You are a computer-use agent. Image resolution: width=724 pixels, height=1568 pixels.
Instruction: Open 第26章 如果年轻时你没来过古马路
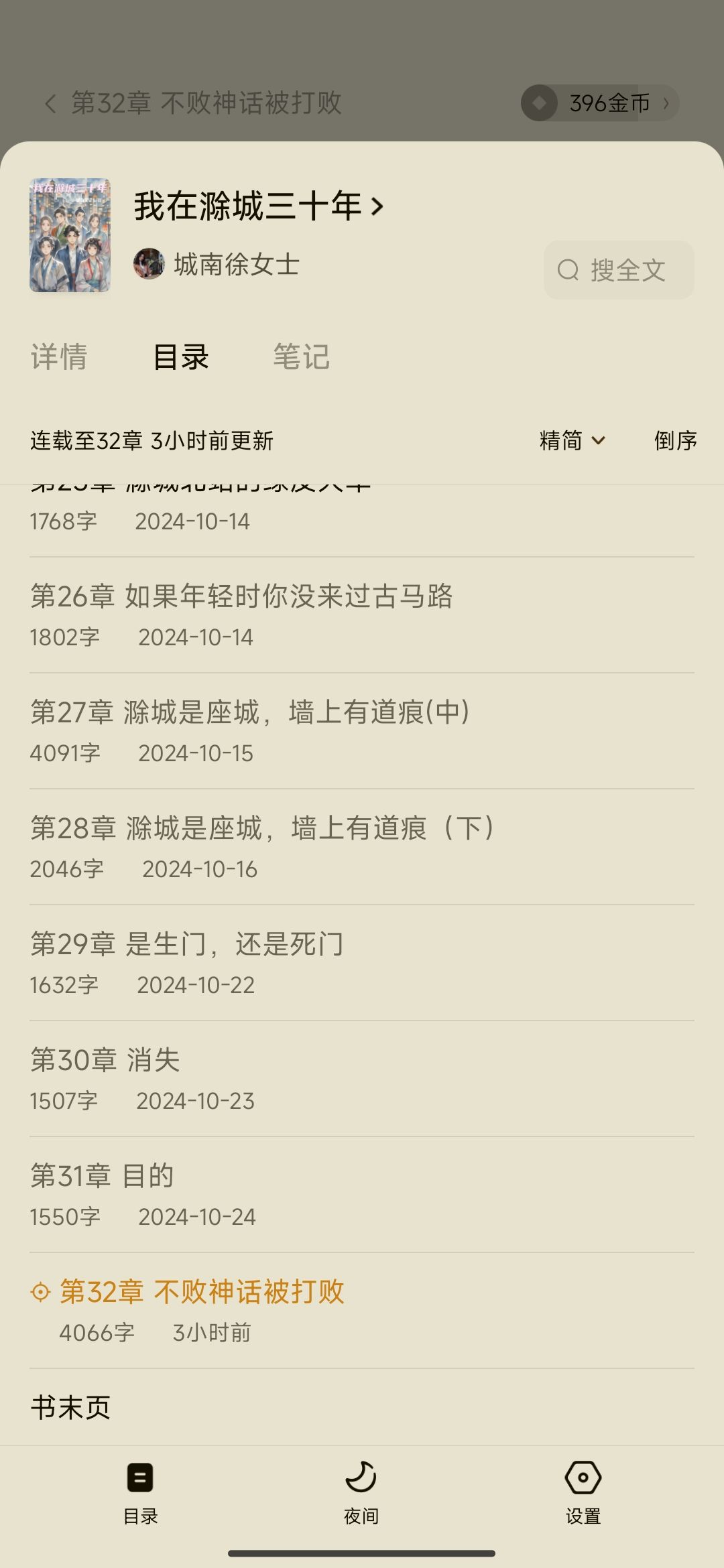click(241, 596)
